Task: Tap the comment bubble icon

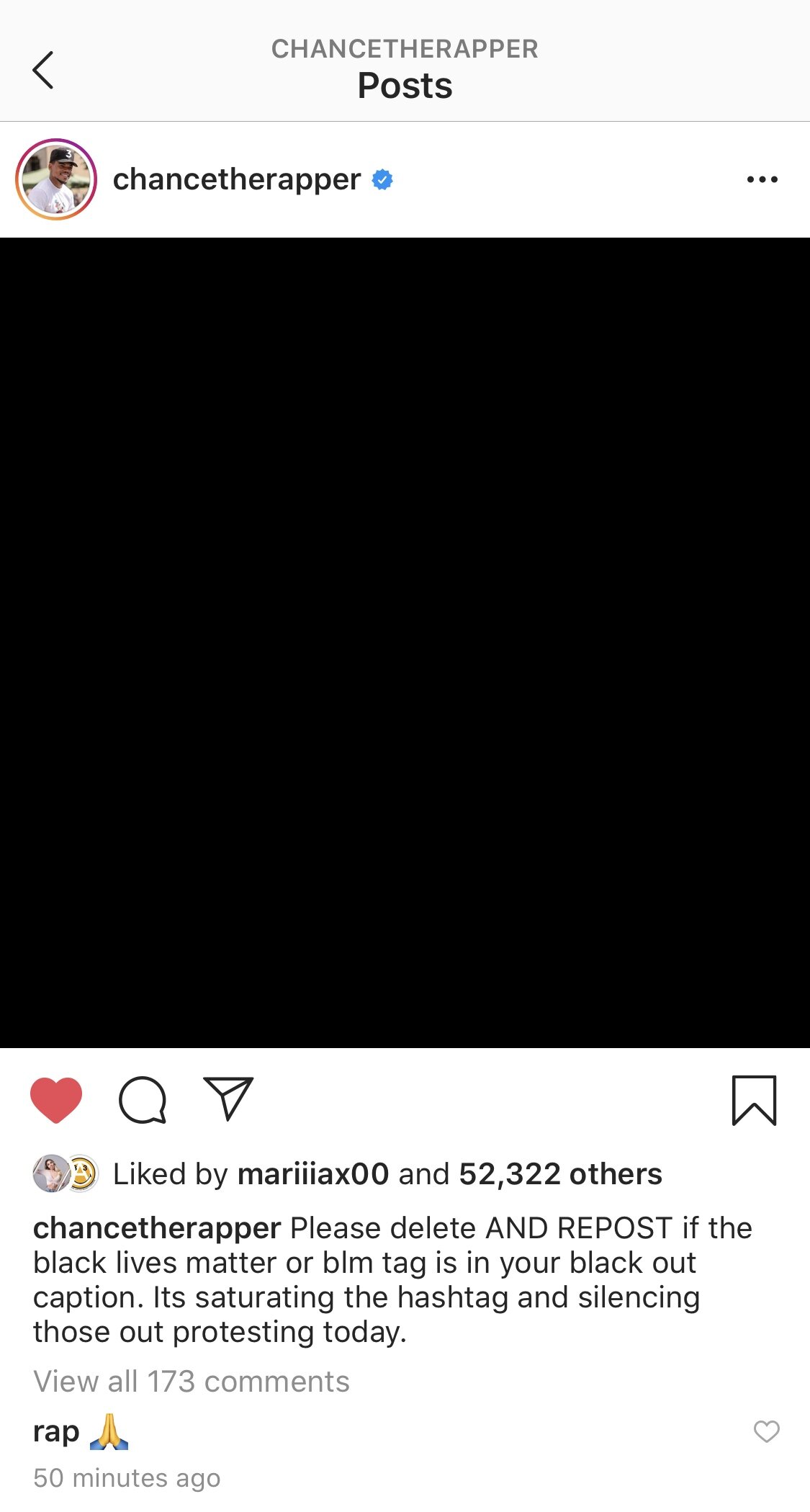Action: (143, 1099)
